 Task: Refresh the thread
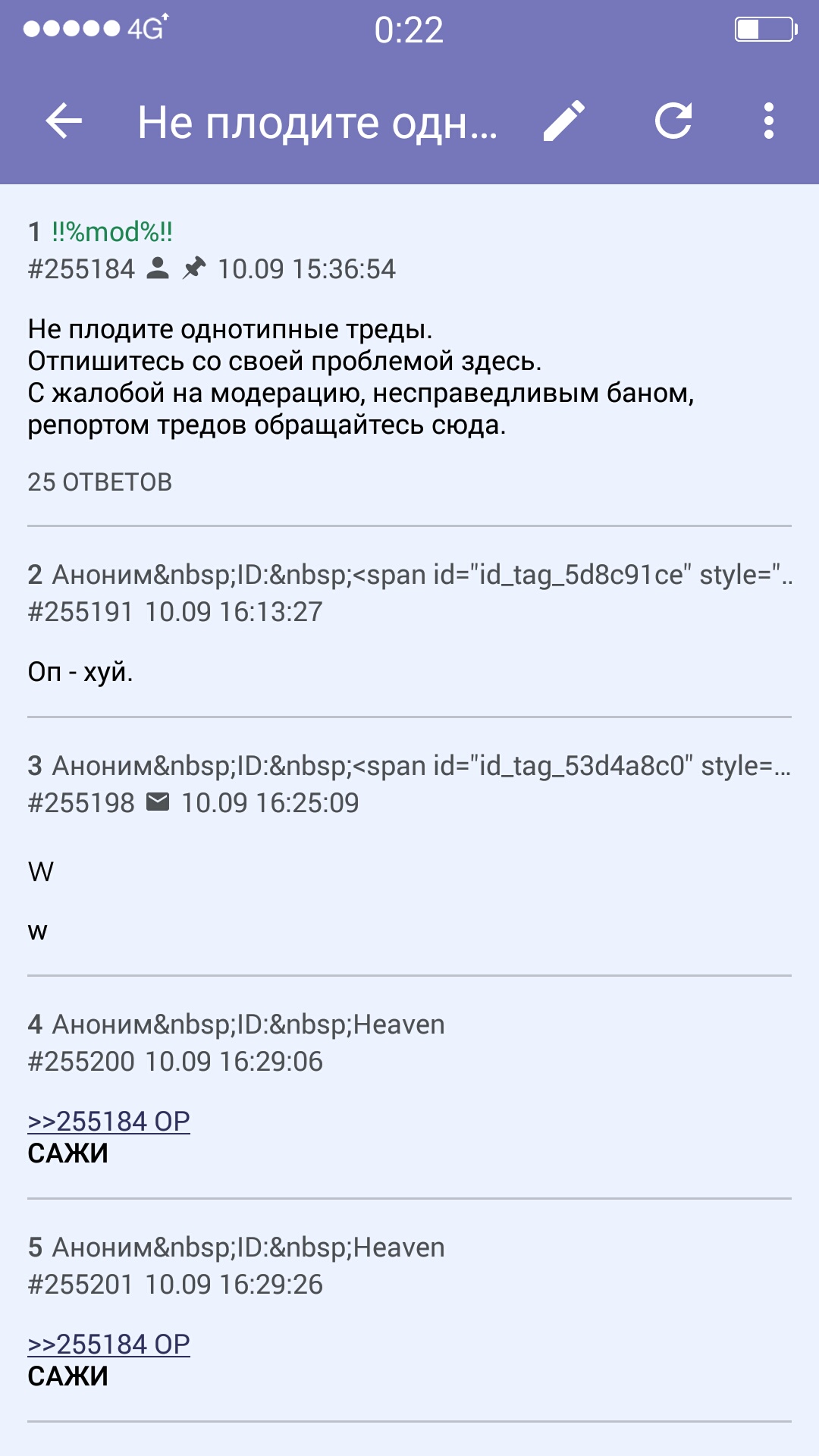tap(673, 121)
